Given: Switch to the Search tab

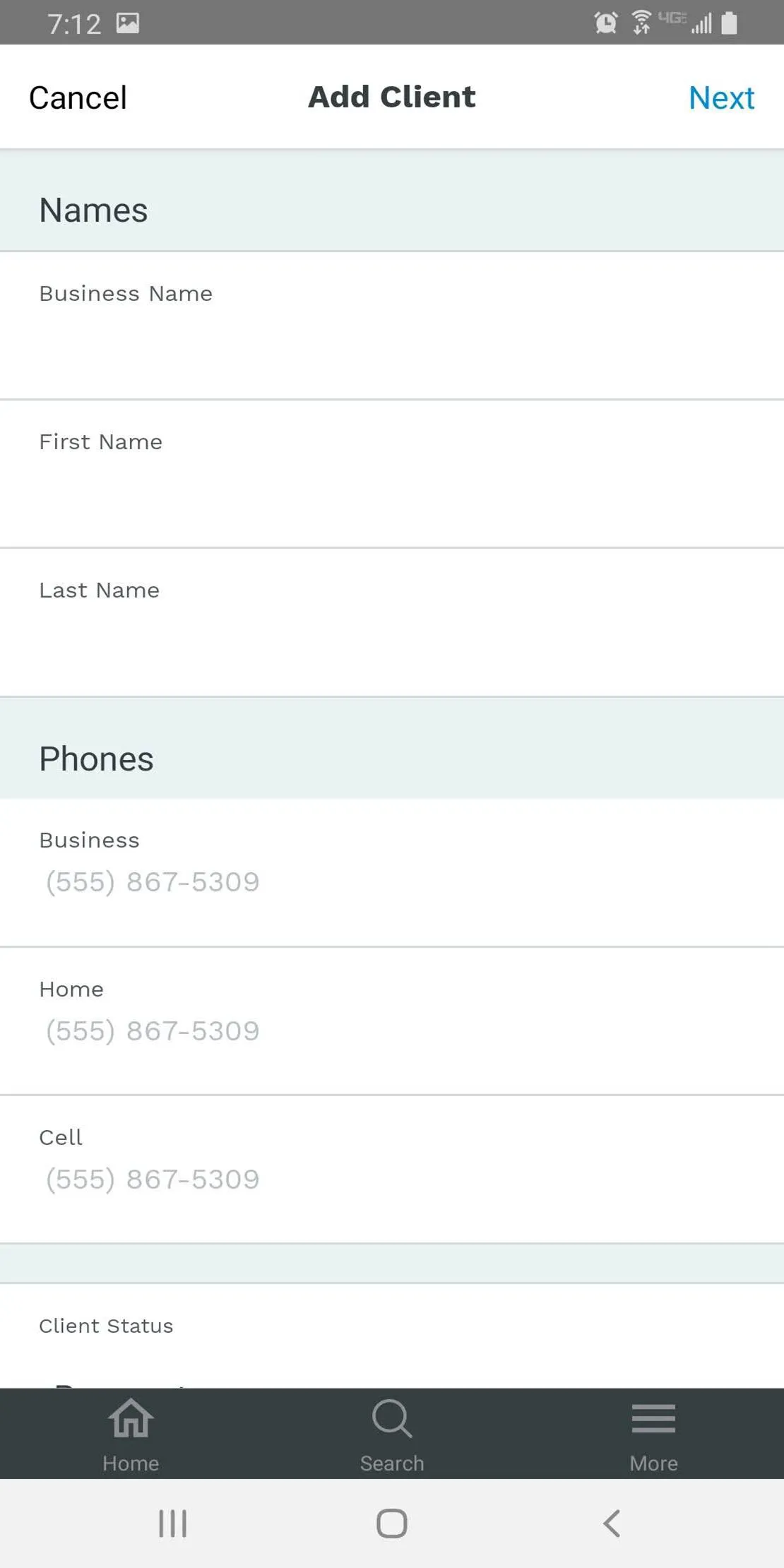Looking at the screenshot, I should point(392,1435).
